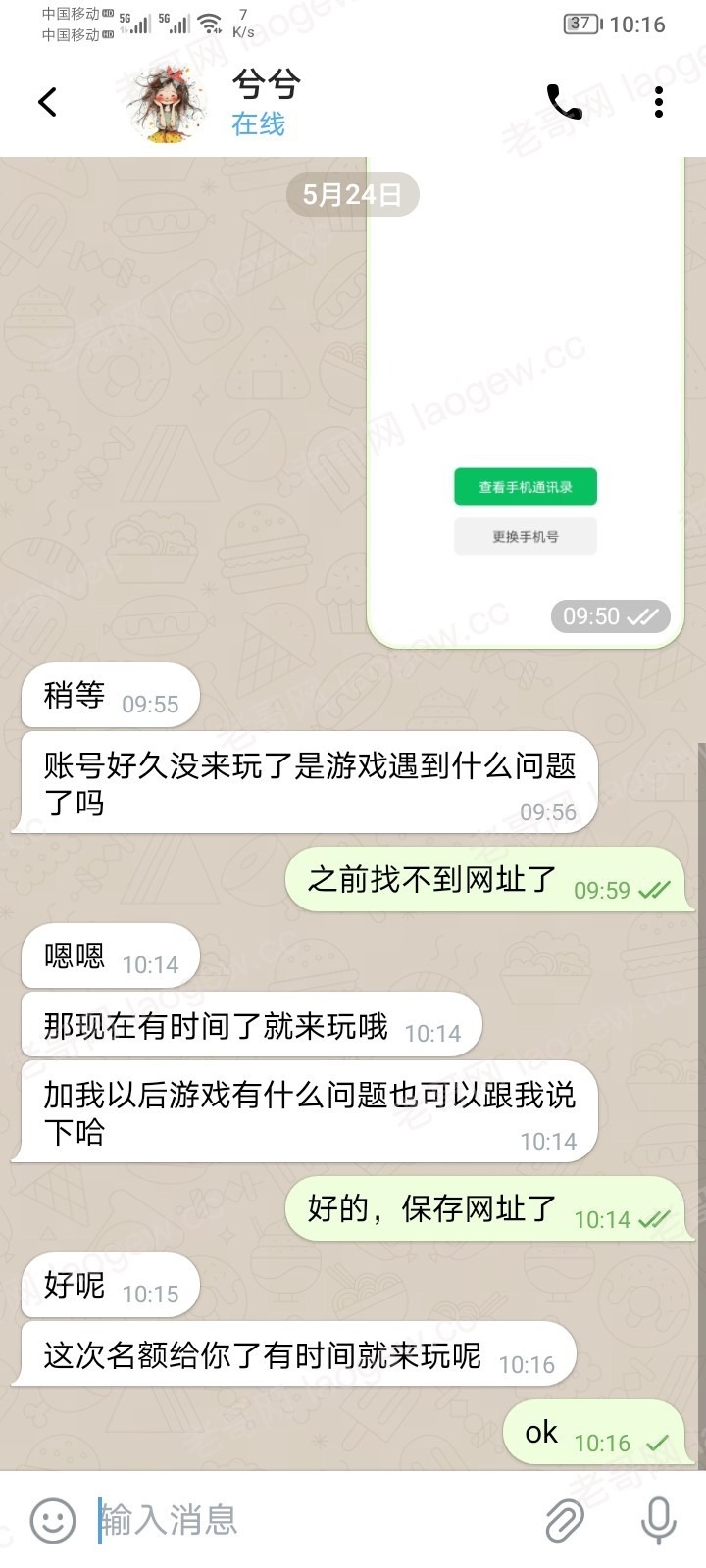Open the three-dot overflow menu
This screenshot has width=706, height=1568.
pyautogui.click(x=659, y=102)
